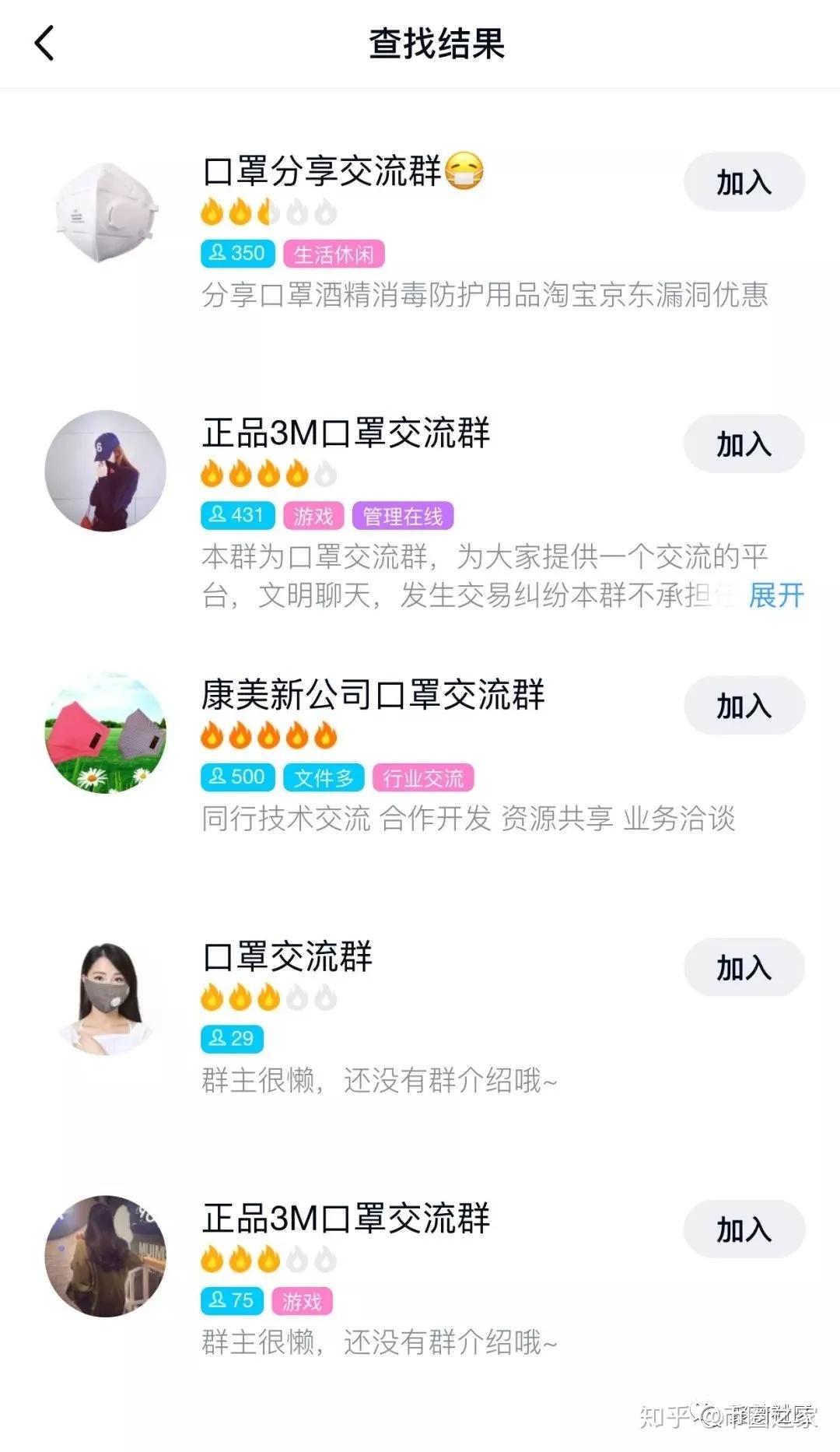
Task: Join the 口罩分享交流群 group
Action: click(744, 181)
